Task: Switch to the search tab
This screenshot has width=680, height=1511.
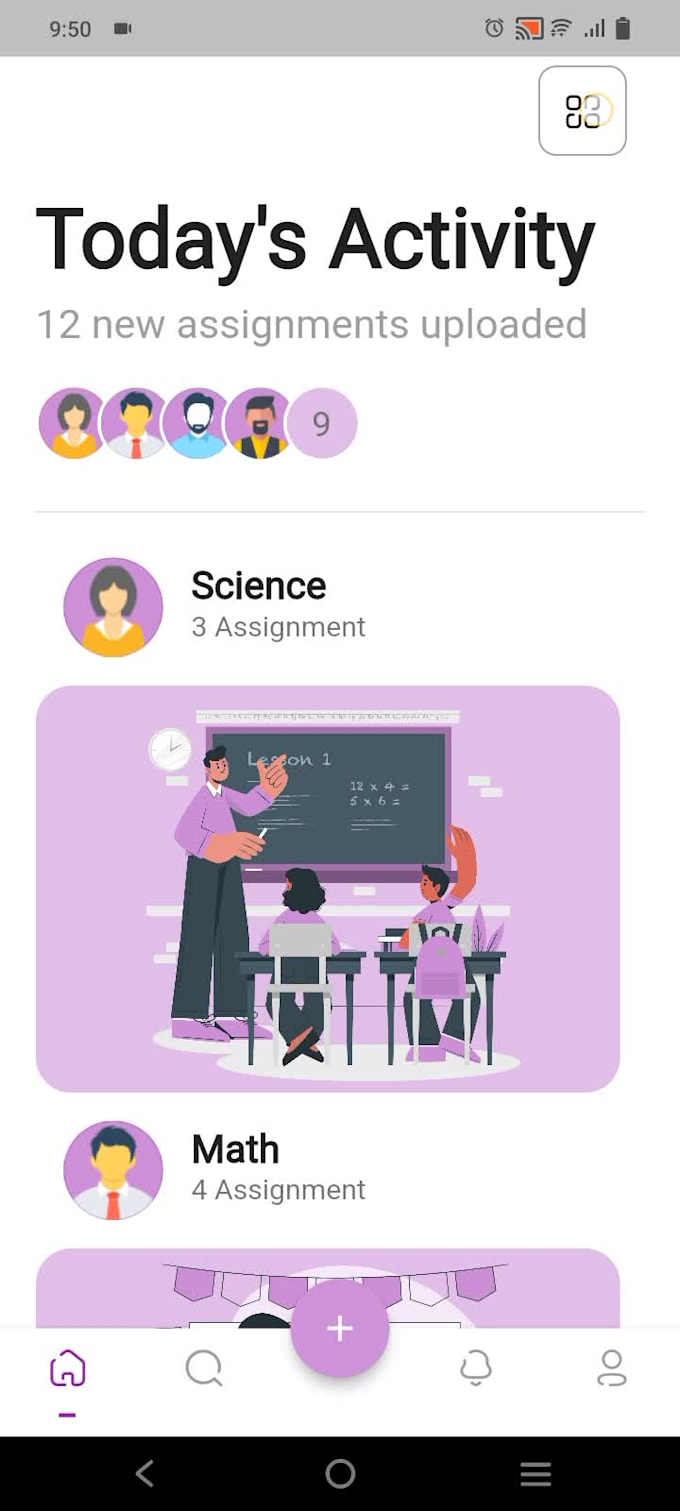Action: (x=204, y=1368)
